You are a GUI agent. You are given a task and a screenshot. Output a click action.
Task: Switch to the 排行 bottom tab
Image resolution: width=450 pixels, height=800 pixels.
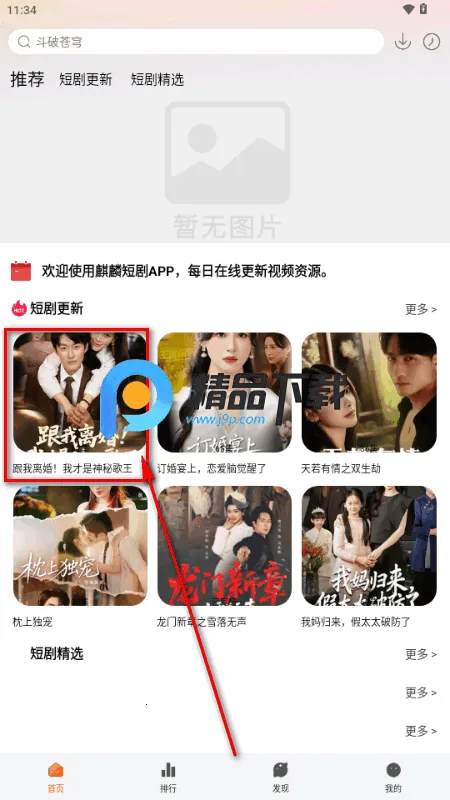point(168,778)
